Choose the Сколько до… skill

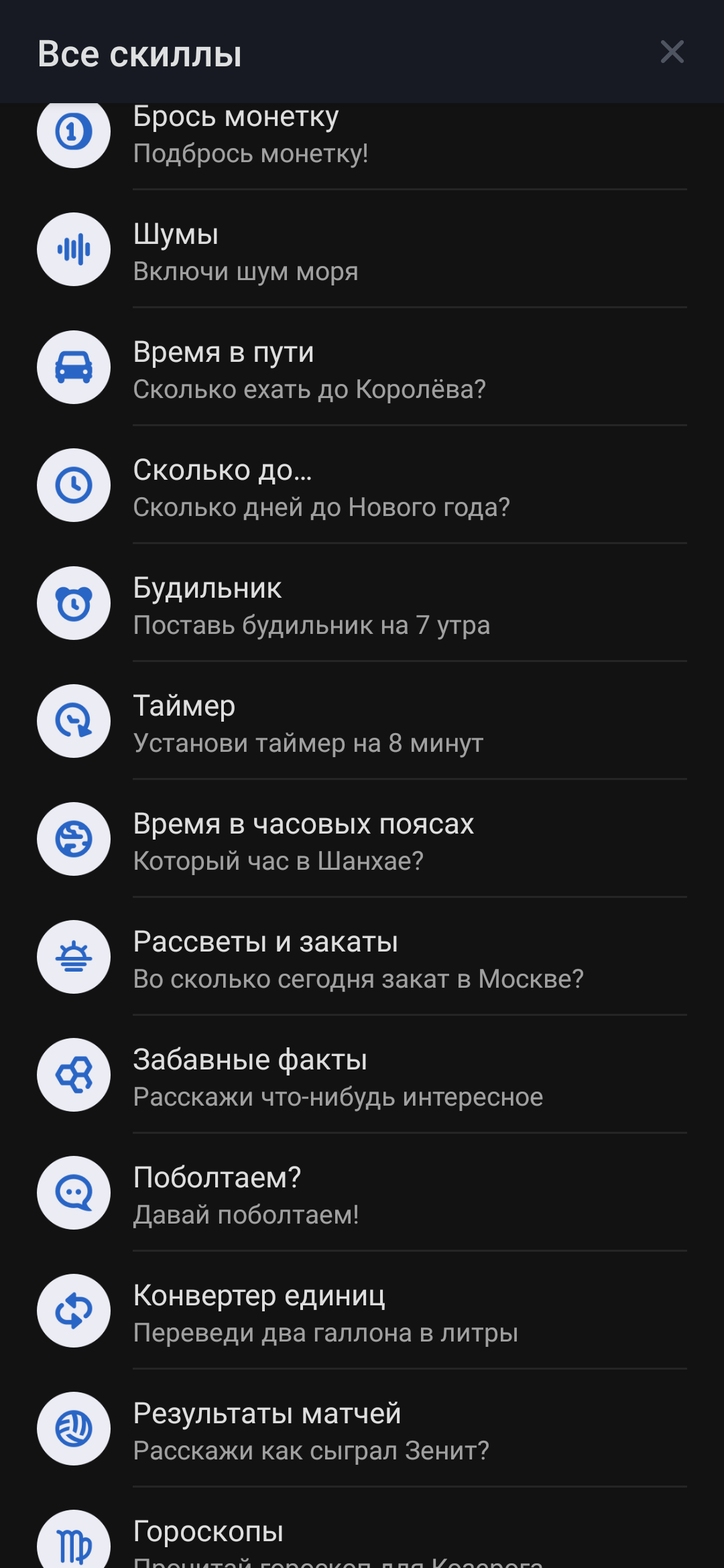(x=362, y=488)
